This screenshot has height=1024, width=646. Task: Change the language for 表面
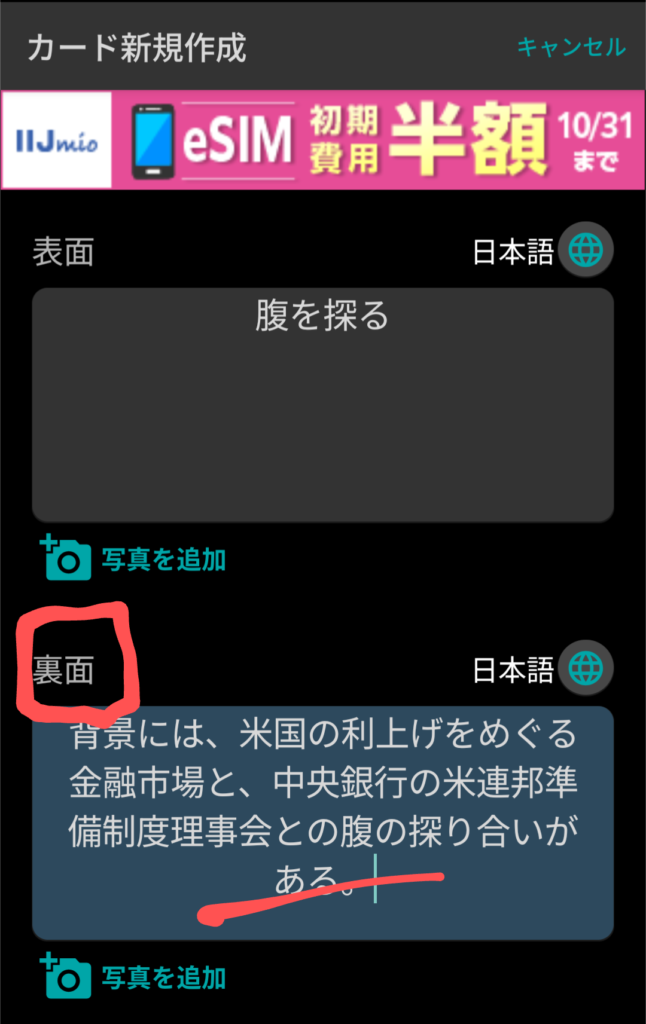(x=585, y=250)
